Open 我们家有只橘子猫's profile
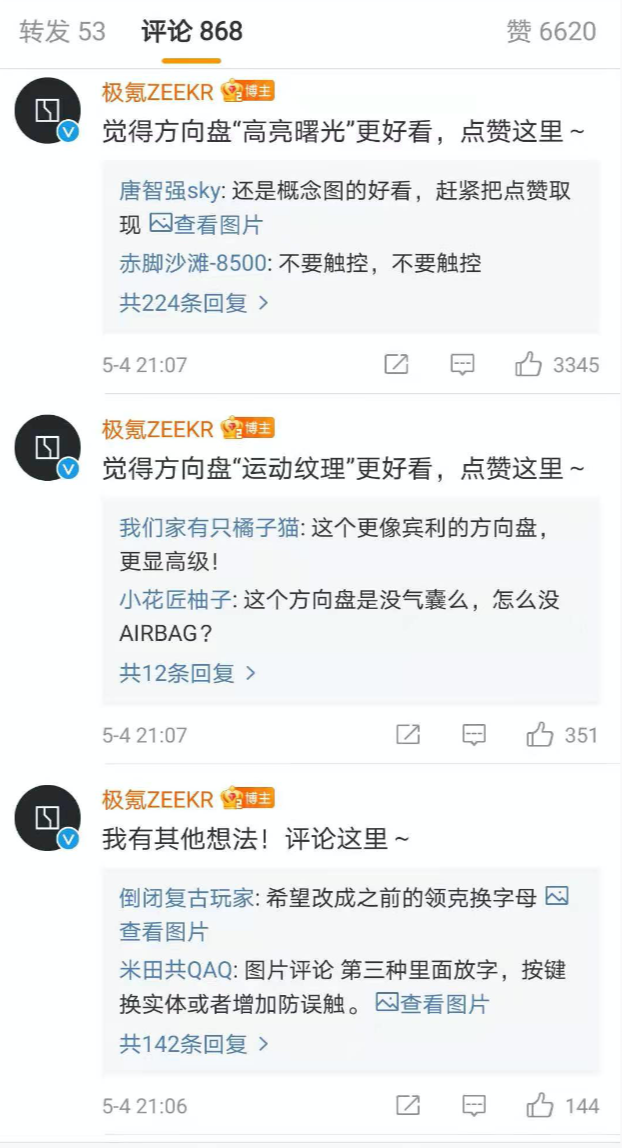The image size is (622, 1148). click(x=209, y=527)
